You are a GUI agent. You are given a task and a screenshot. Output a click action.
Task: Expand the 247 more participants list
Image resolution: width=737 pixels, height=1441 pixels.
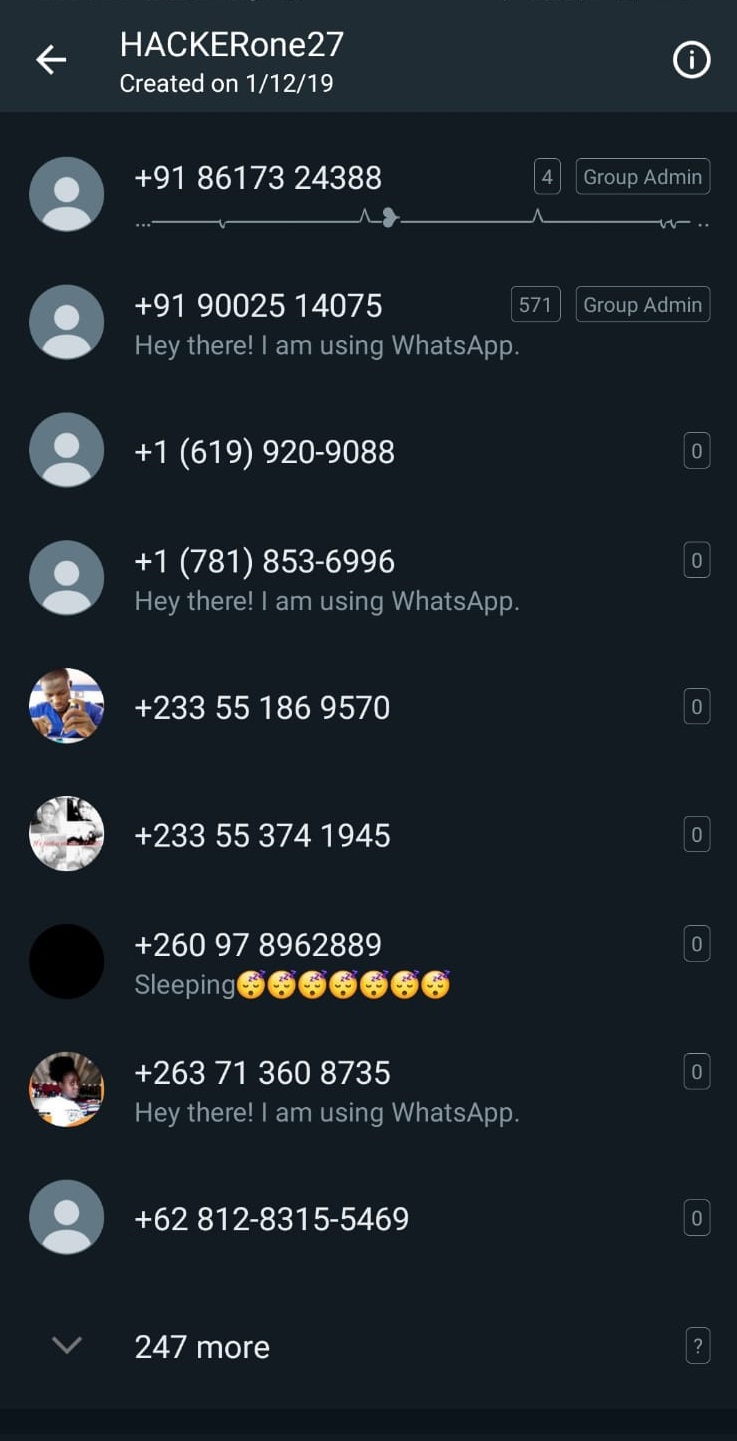tap(202, 1347)
